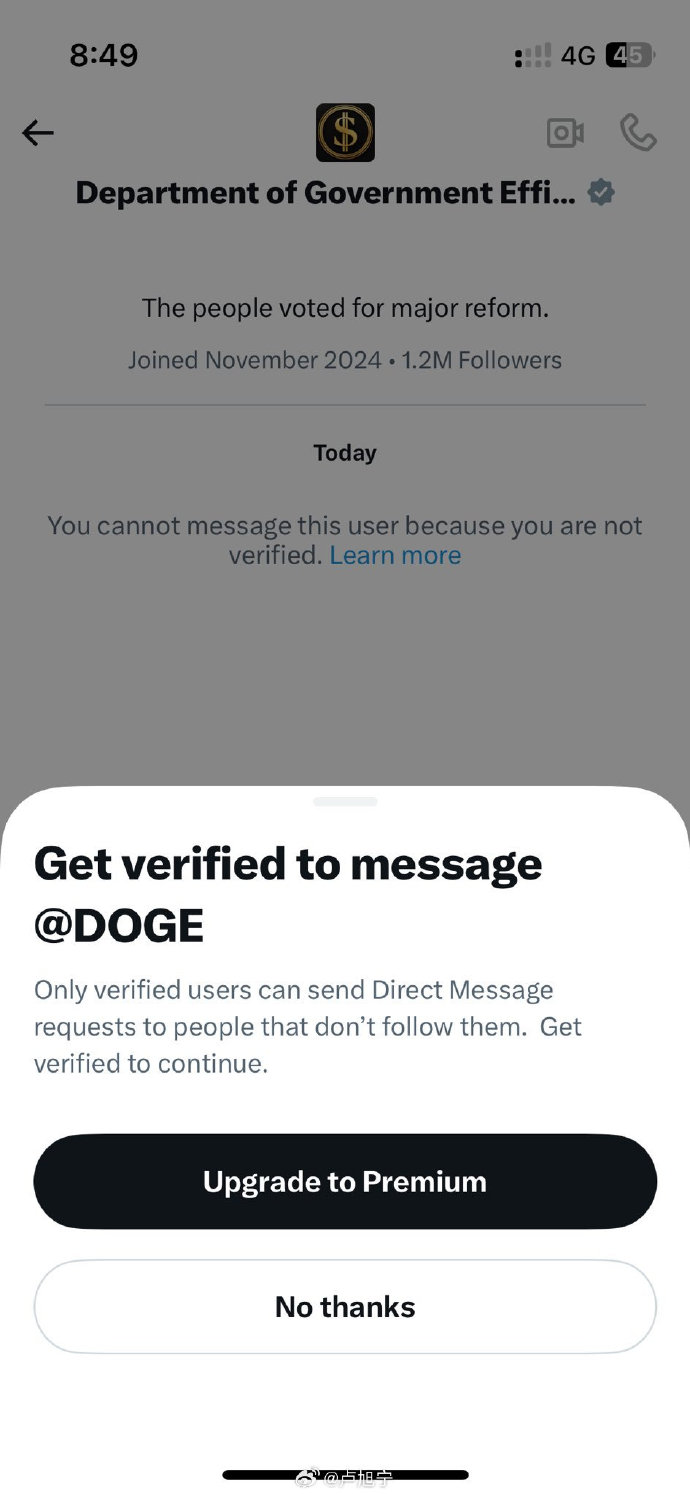Open the Learn more link
The width and height of the screenshot is (690, 1494).
click(x=395, y=555)
